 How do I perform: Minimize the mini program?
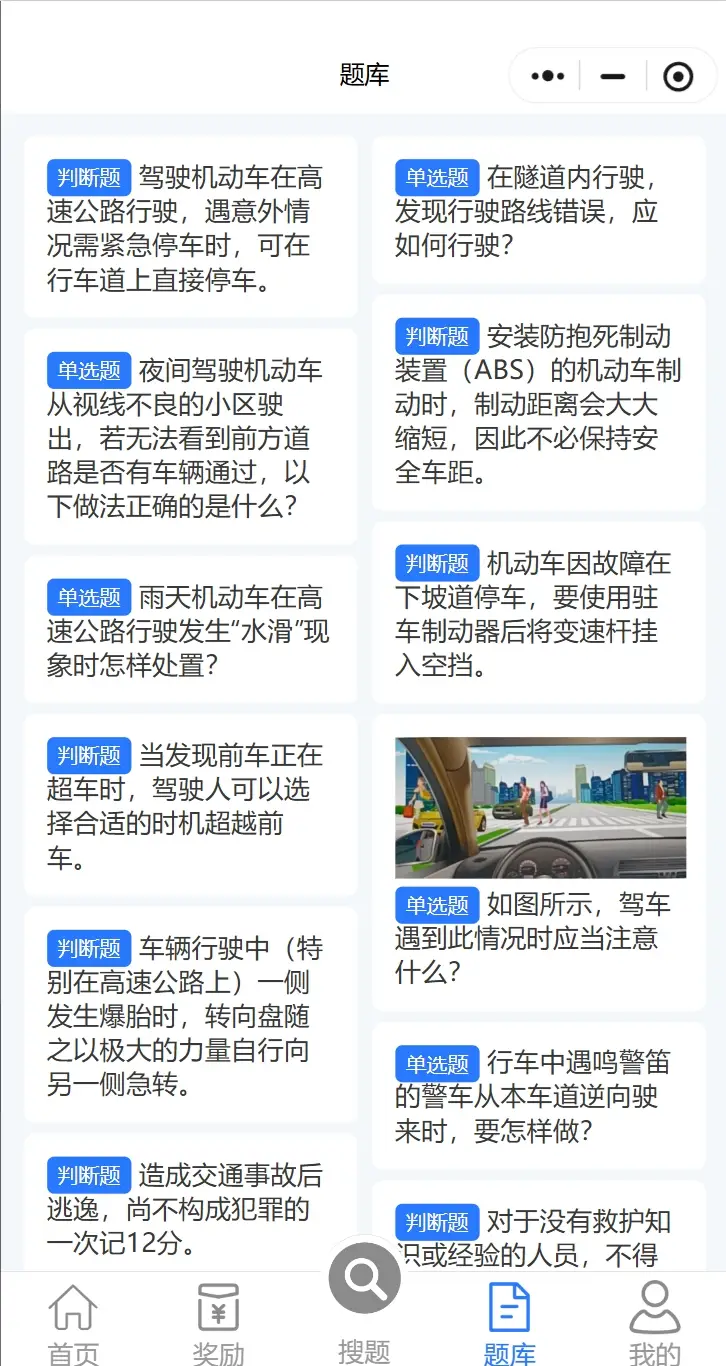pyautogui.click(x=613, y=76)
